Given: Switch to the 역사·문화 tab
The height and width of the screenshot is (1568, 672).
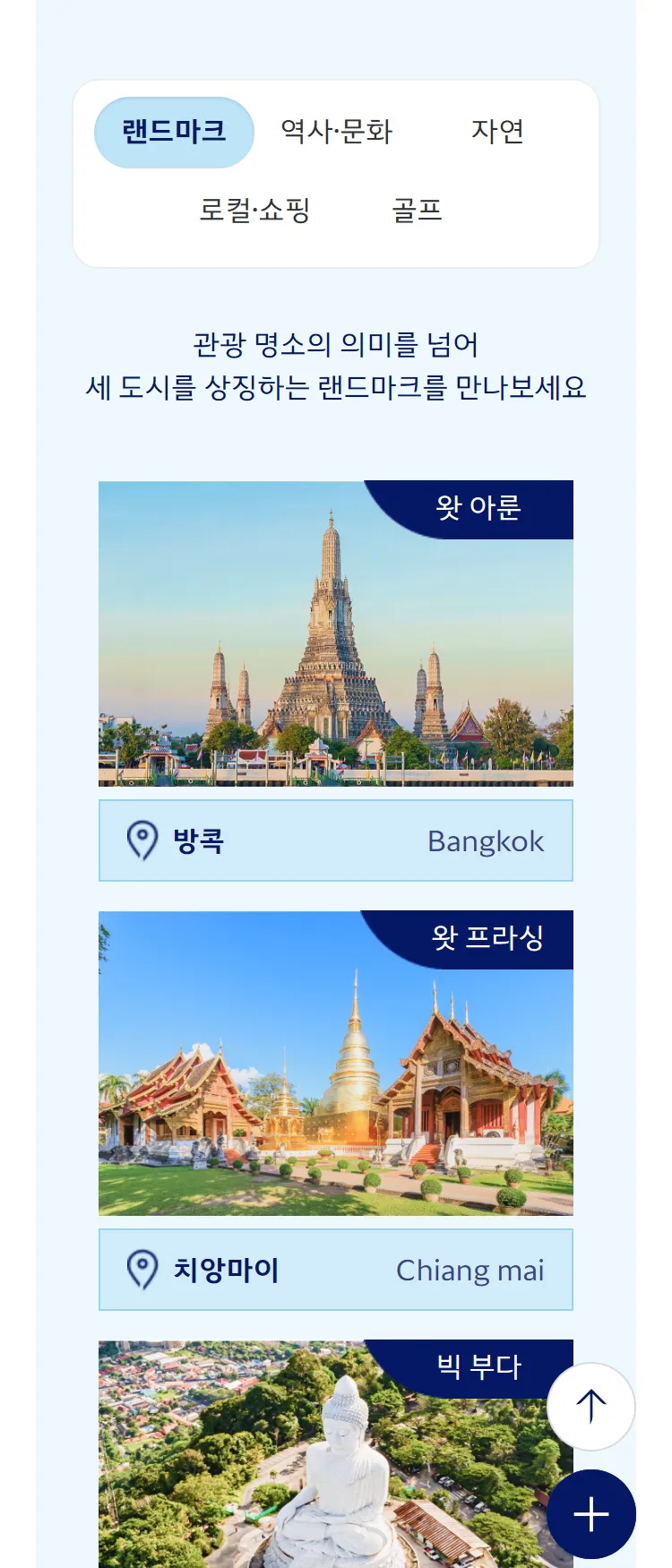Looking at the screenshot, I should click(336, 133).
